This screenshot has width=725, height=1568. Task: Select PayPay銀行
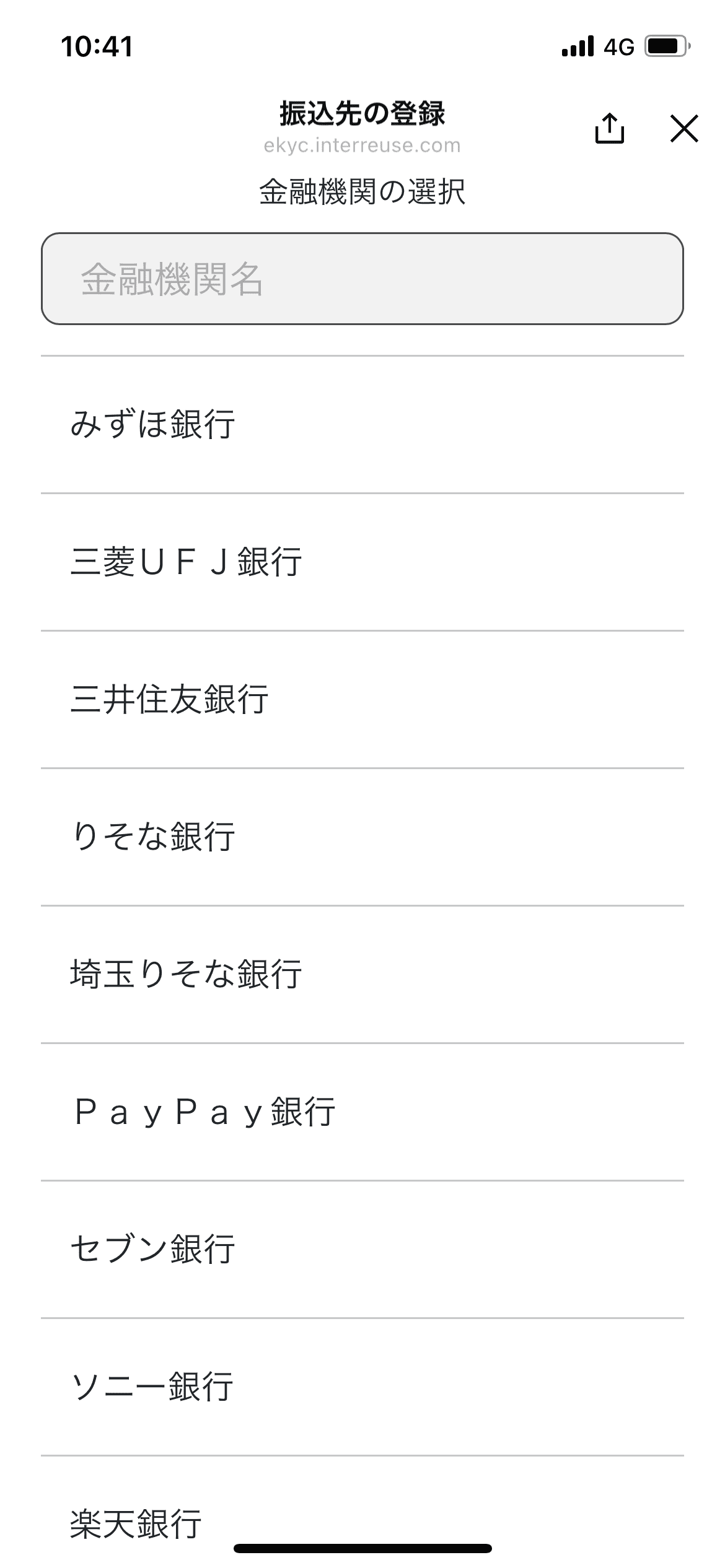click(x=362, y=1112)
